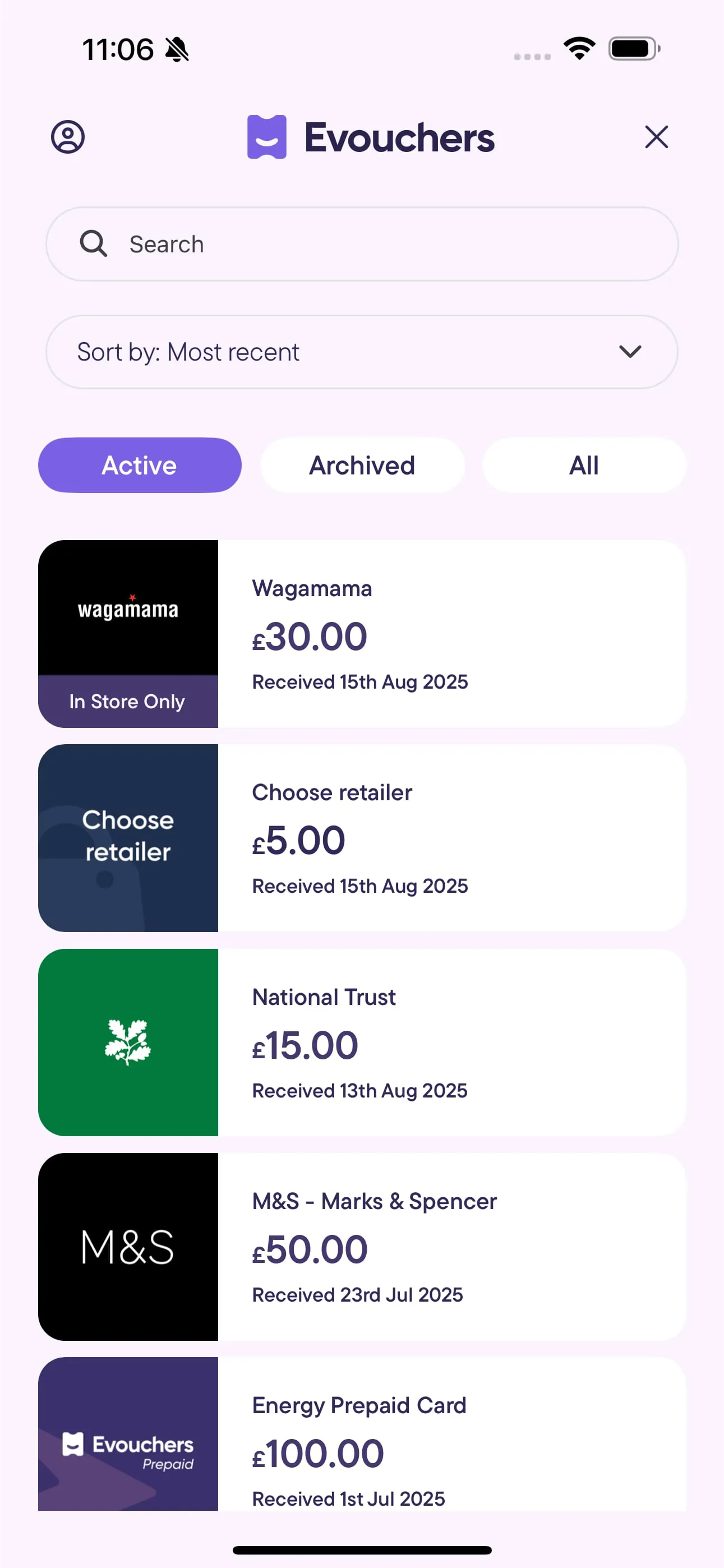Open the profile account icon
Viewport: 724px width, 1568px height.
pos(68,137)
